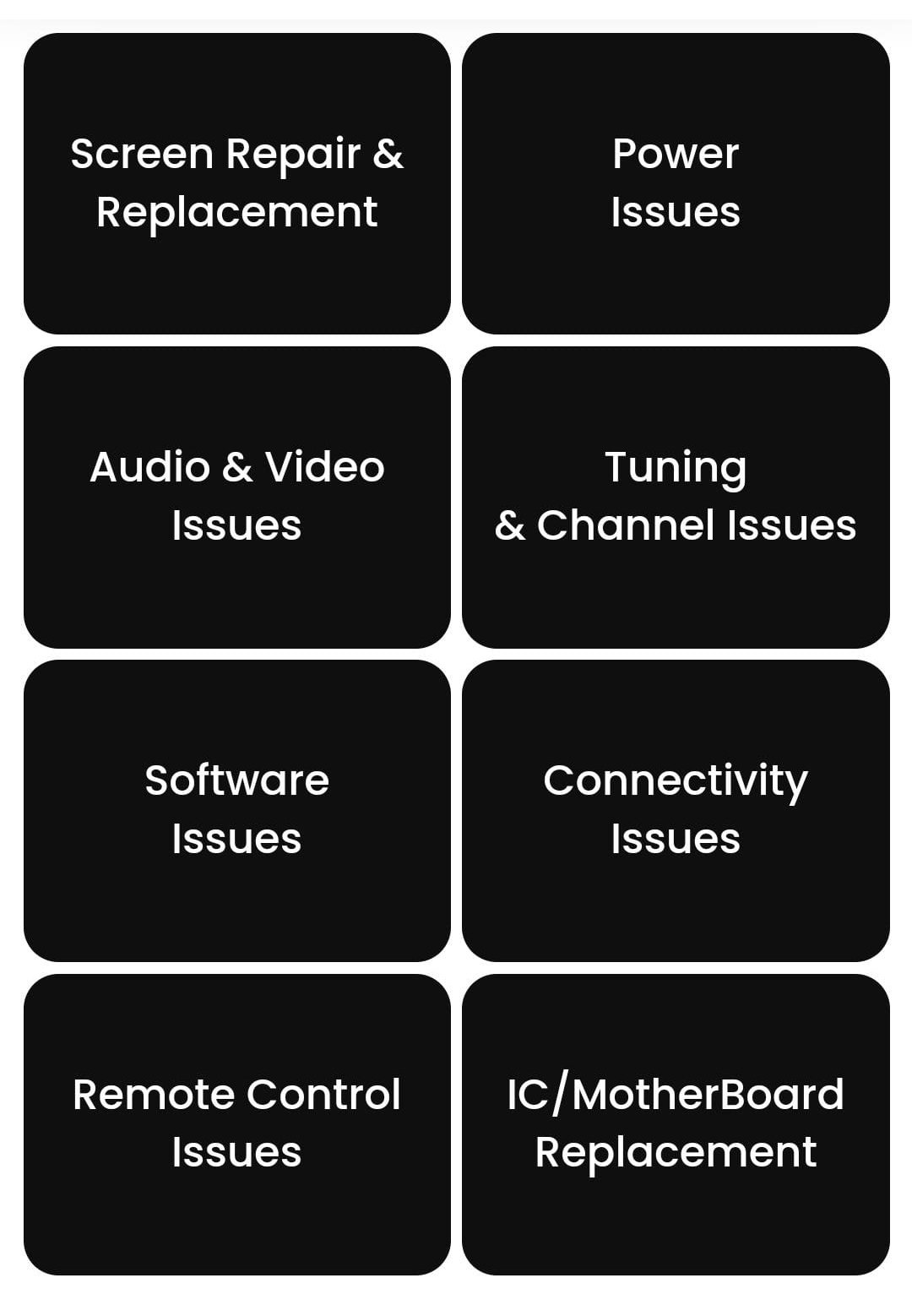Select the Power Issues service
Screen dimensions: 912x1316
(676, 183)
